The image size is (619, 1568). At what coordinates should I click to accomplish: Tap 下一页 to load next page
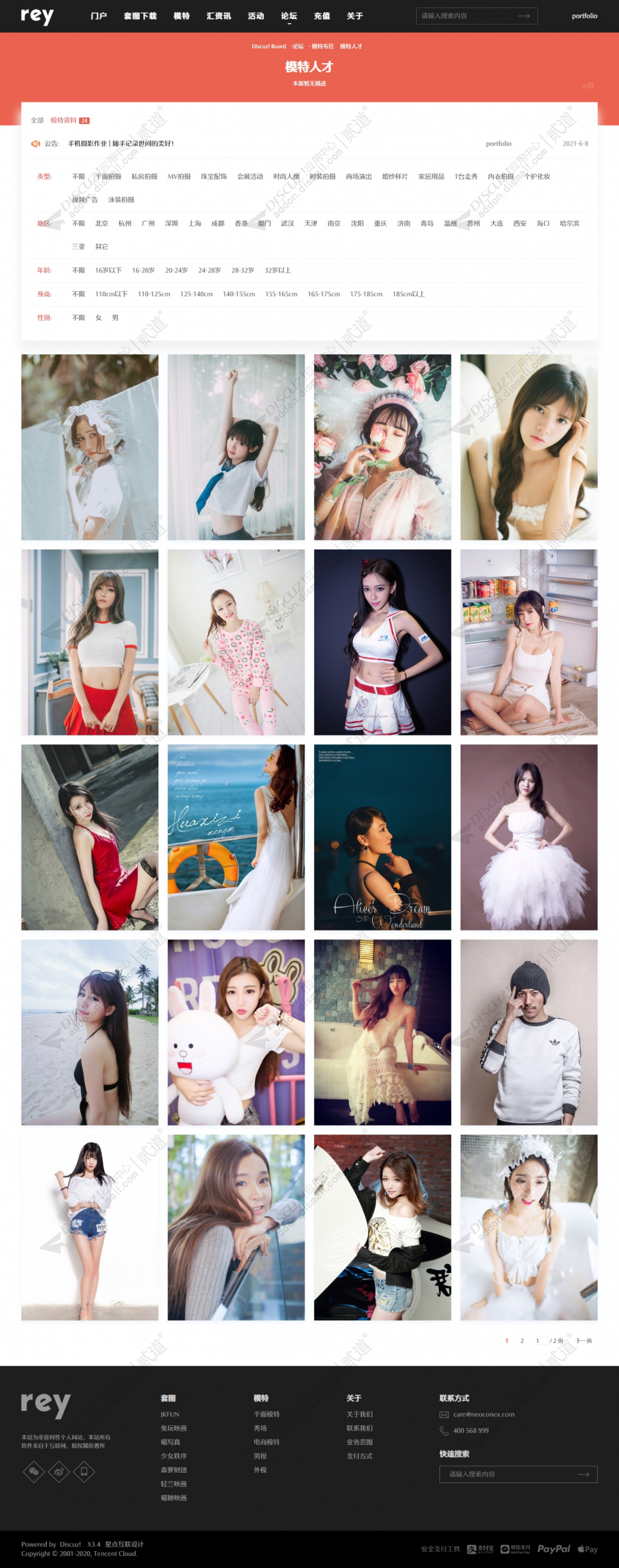click(x=584, y=1340)
